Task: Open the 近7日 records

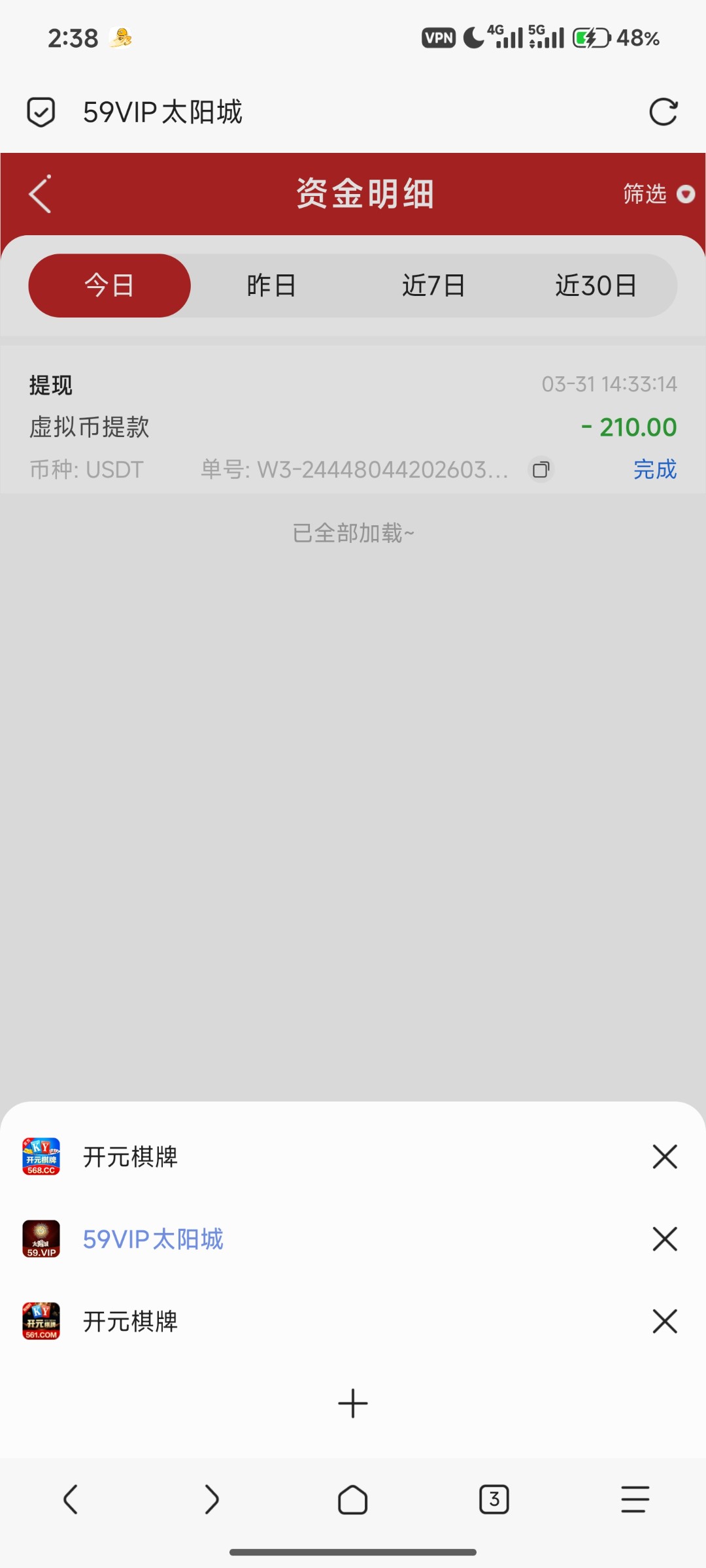Action: point(434,285)
